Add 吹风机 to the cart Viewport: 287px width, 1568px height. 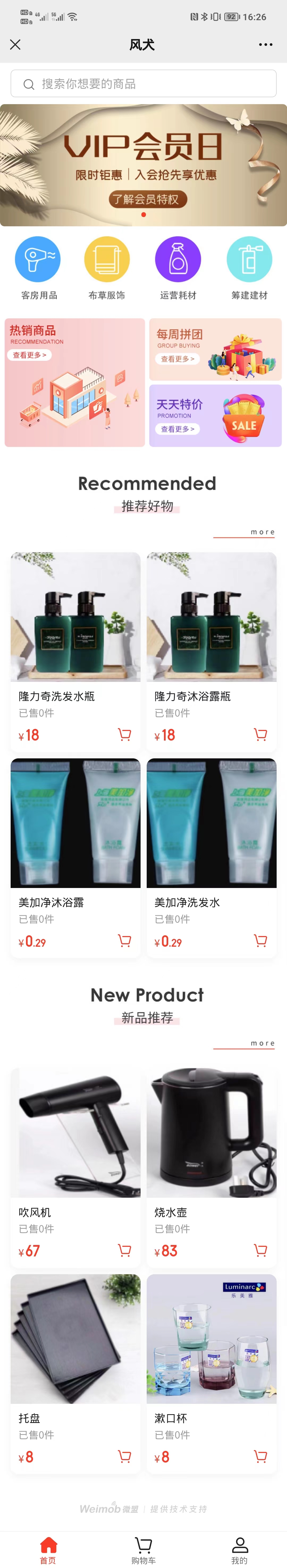coord(125,1250)
